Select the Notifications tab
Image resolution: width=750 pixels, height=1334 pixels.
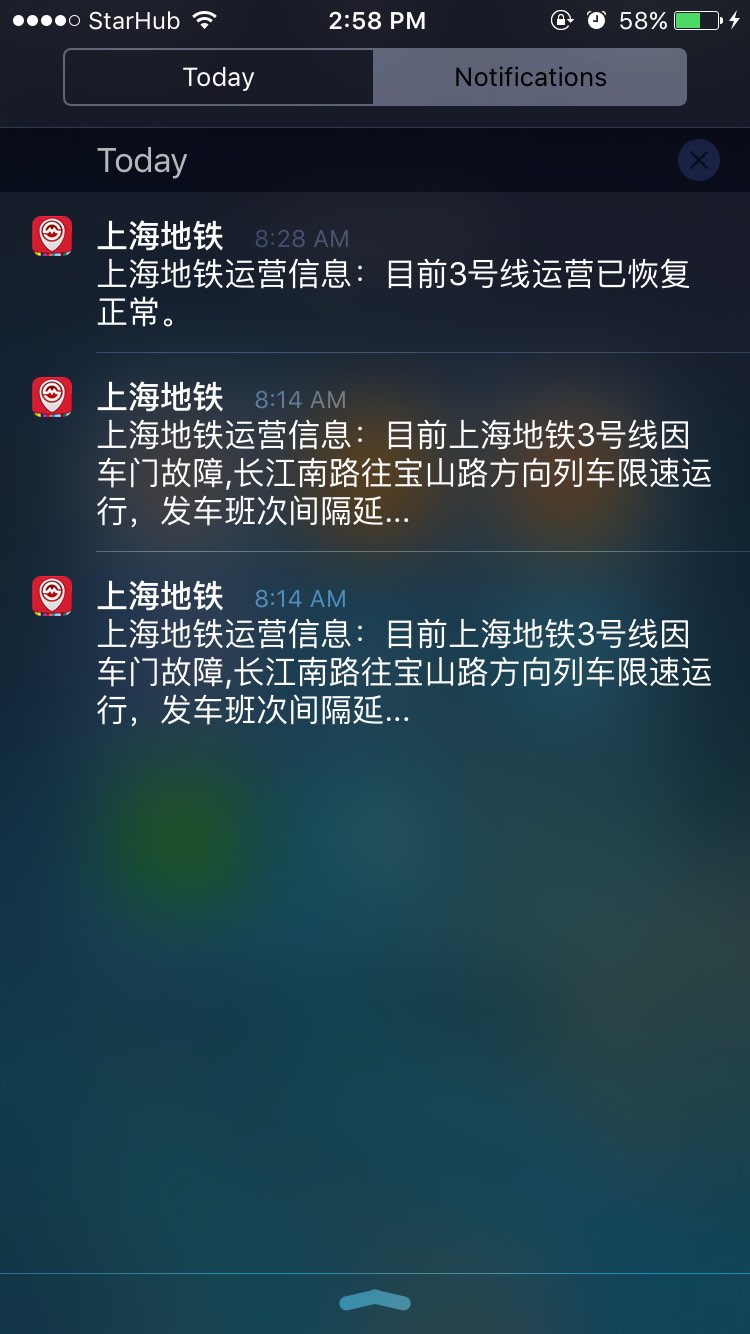[x=530, y=77]
